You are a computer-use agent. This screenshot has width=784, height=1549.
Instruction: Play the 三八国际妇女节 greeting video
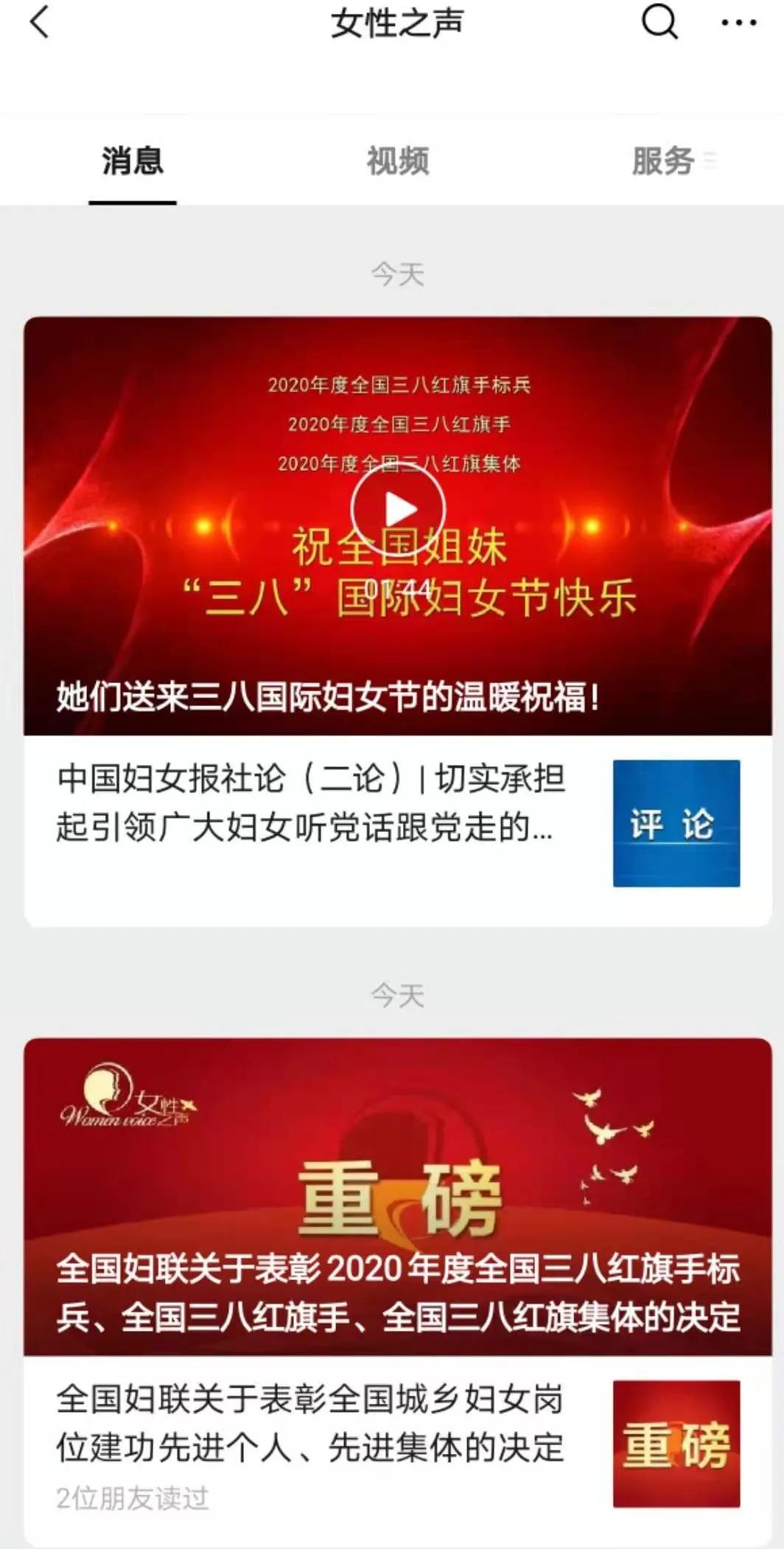coord(398,508)
